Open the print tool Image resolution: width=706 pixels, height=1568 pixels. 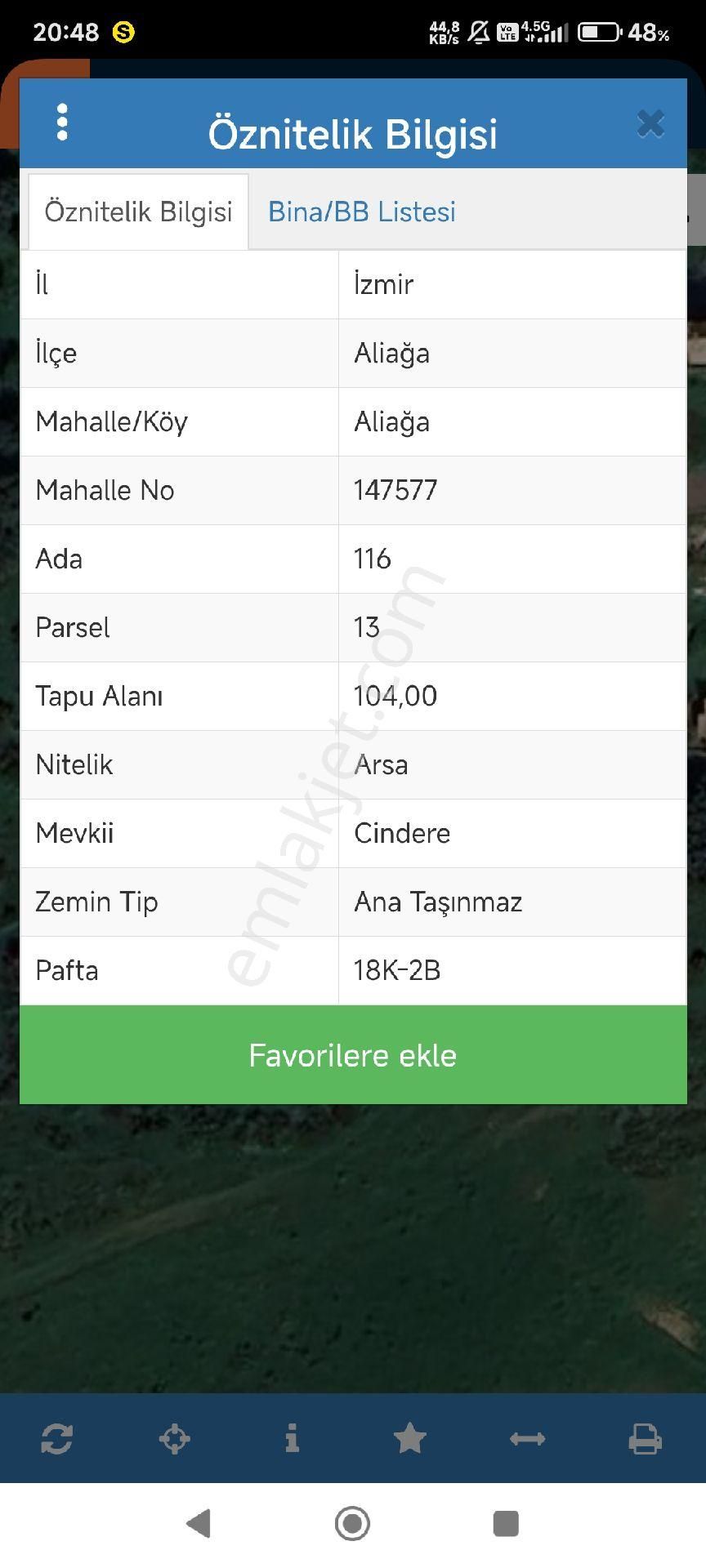coord(646,1438)
